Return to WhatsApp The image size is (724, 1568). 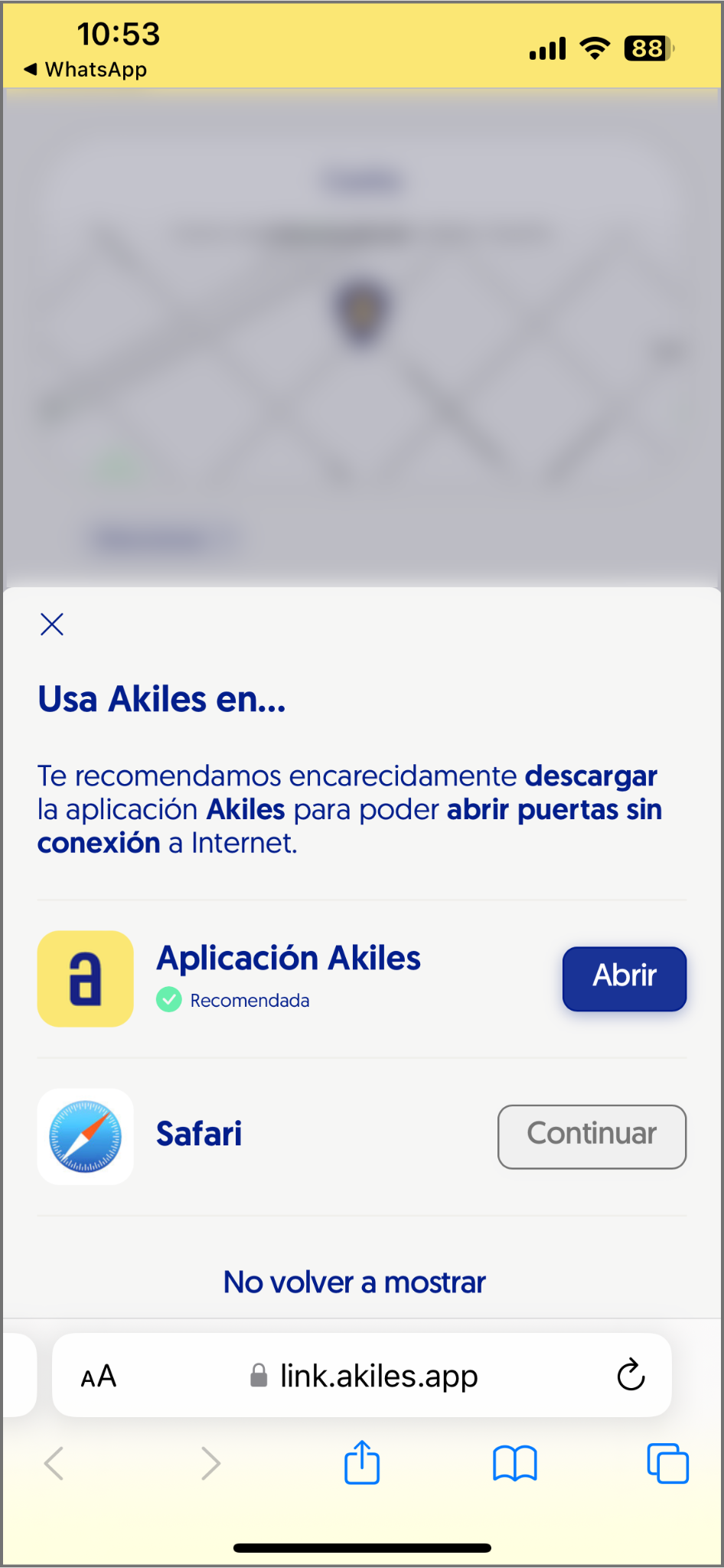point(86,70)
